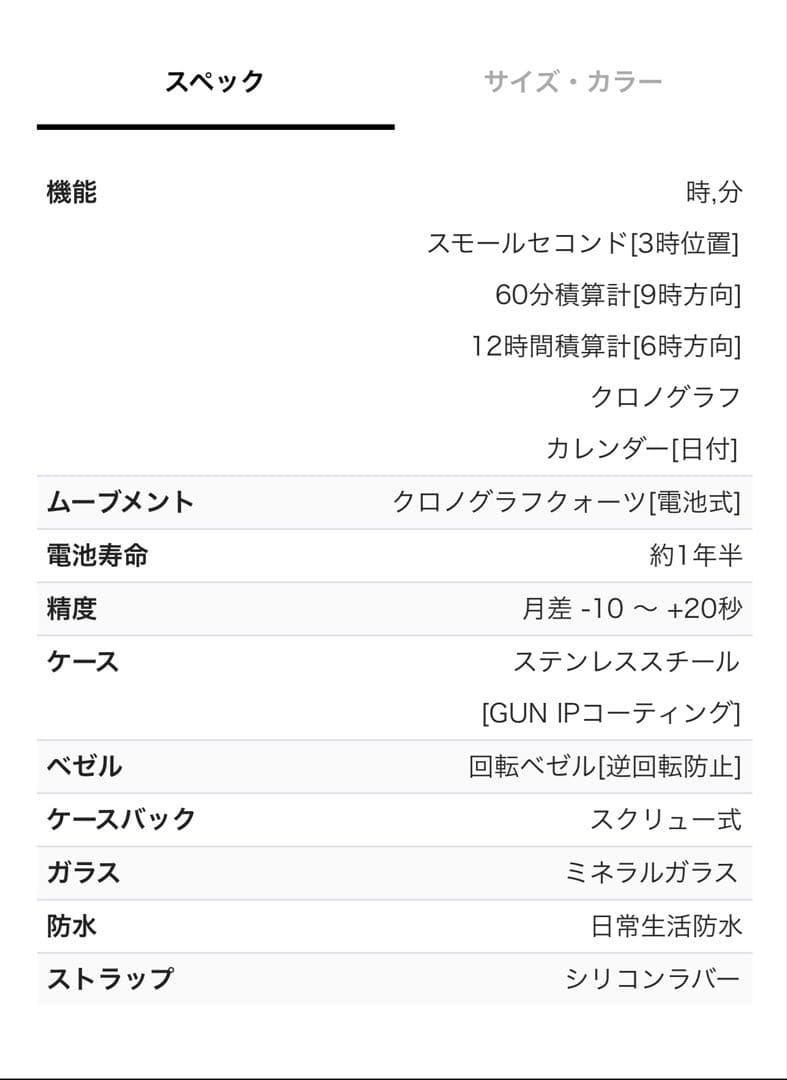Click the クロノグラフ function entry
The width and height of the screenshot is (787, 1080).
tap(667, 398)
